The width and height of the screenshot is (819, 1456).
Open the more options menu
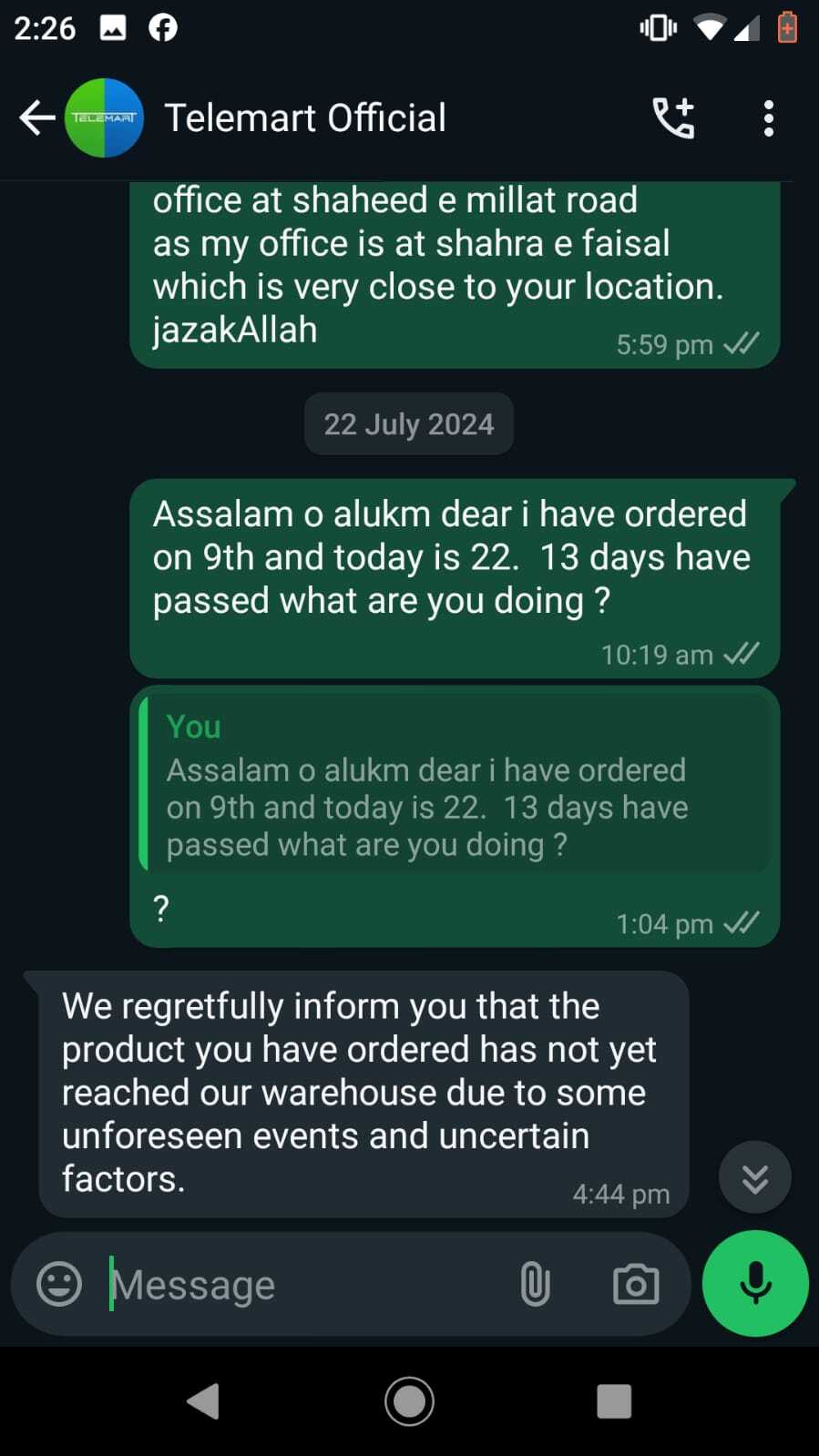(768, 118)
